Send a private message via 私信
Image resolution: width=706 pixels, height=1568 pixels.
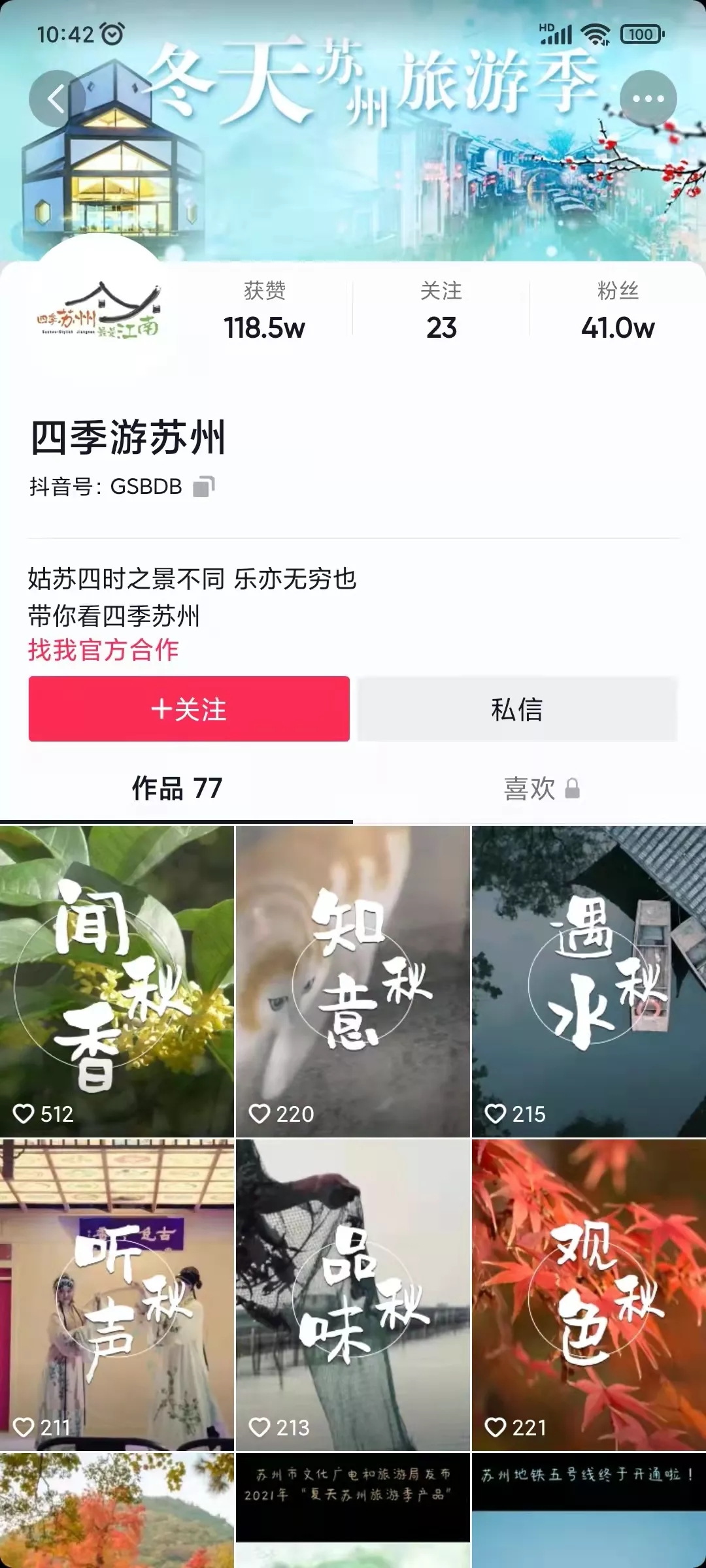click(517, 709)
